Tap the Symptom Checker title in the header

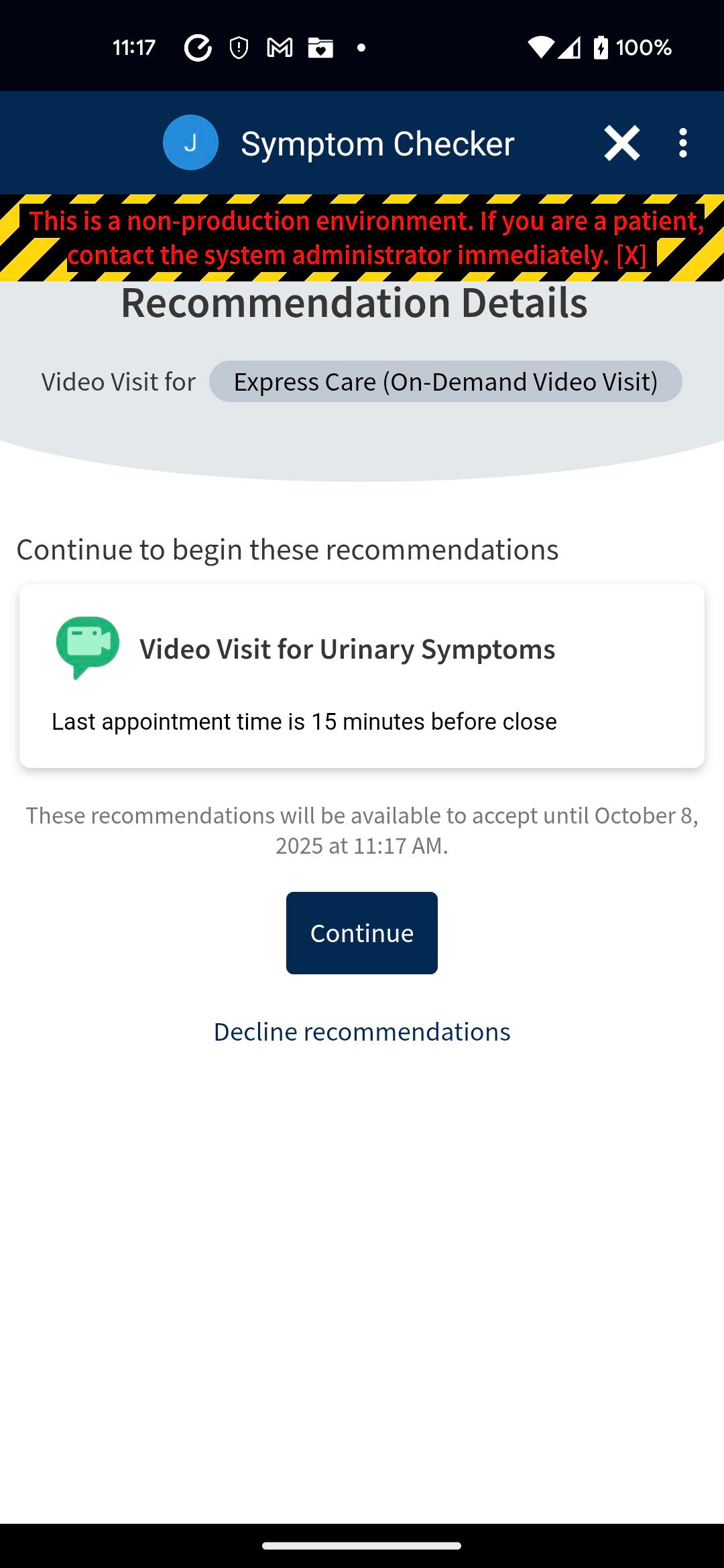[377, 142]
